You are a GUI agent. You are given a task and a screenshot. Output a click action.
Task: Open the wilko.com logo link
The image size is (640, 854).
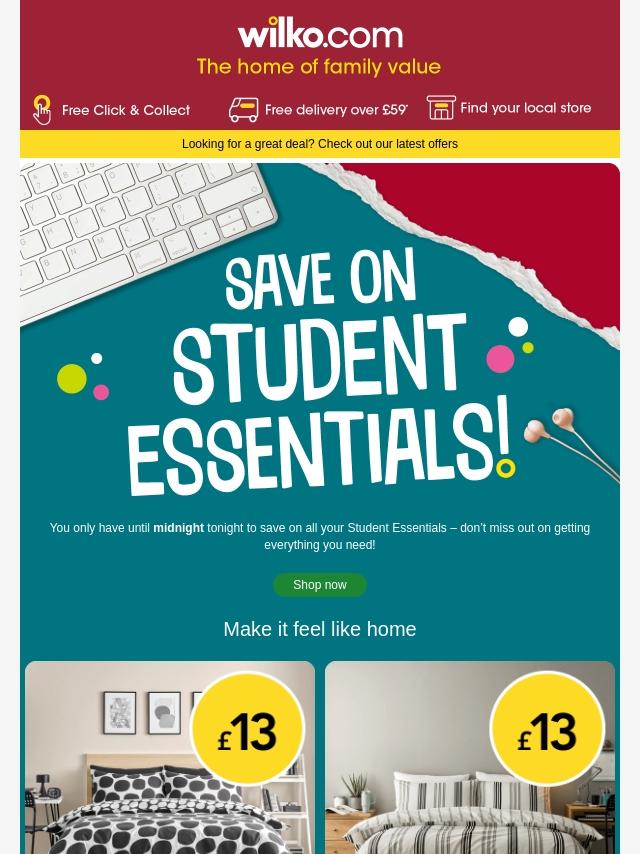tap(320, 34)
